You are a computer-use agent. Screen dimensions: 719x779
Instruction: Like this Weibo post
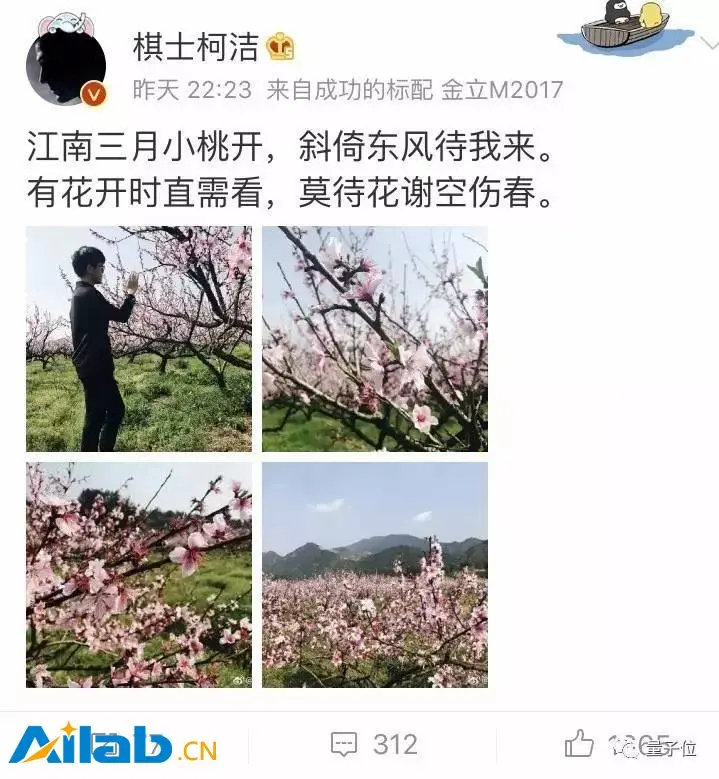click(580, 744)
